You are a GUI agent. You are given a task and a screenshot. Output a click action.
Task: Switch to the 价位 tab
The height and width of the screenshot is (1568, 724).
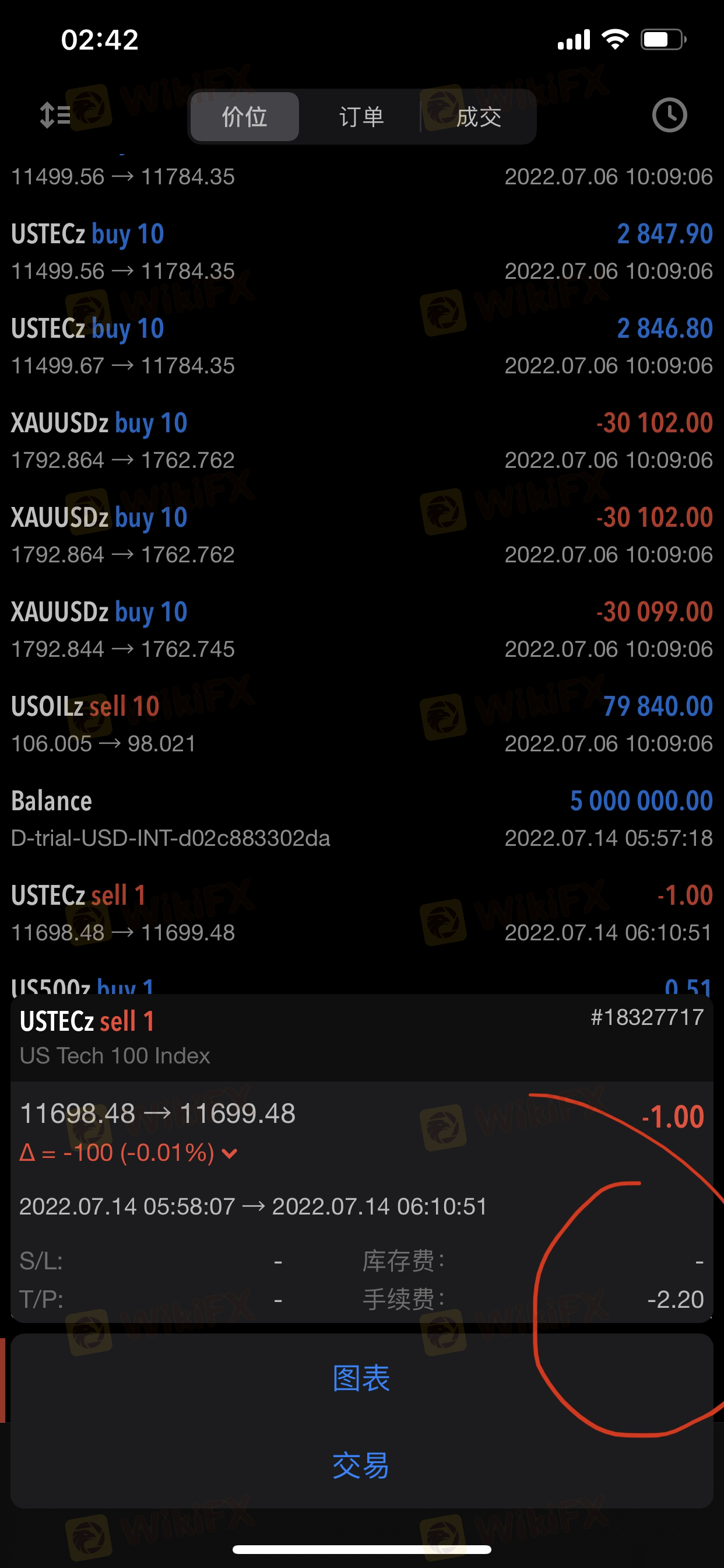click(245, 116)
